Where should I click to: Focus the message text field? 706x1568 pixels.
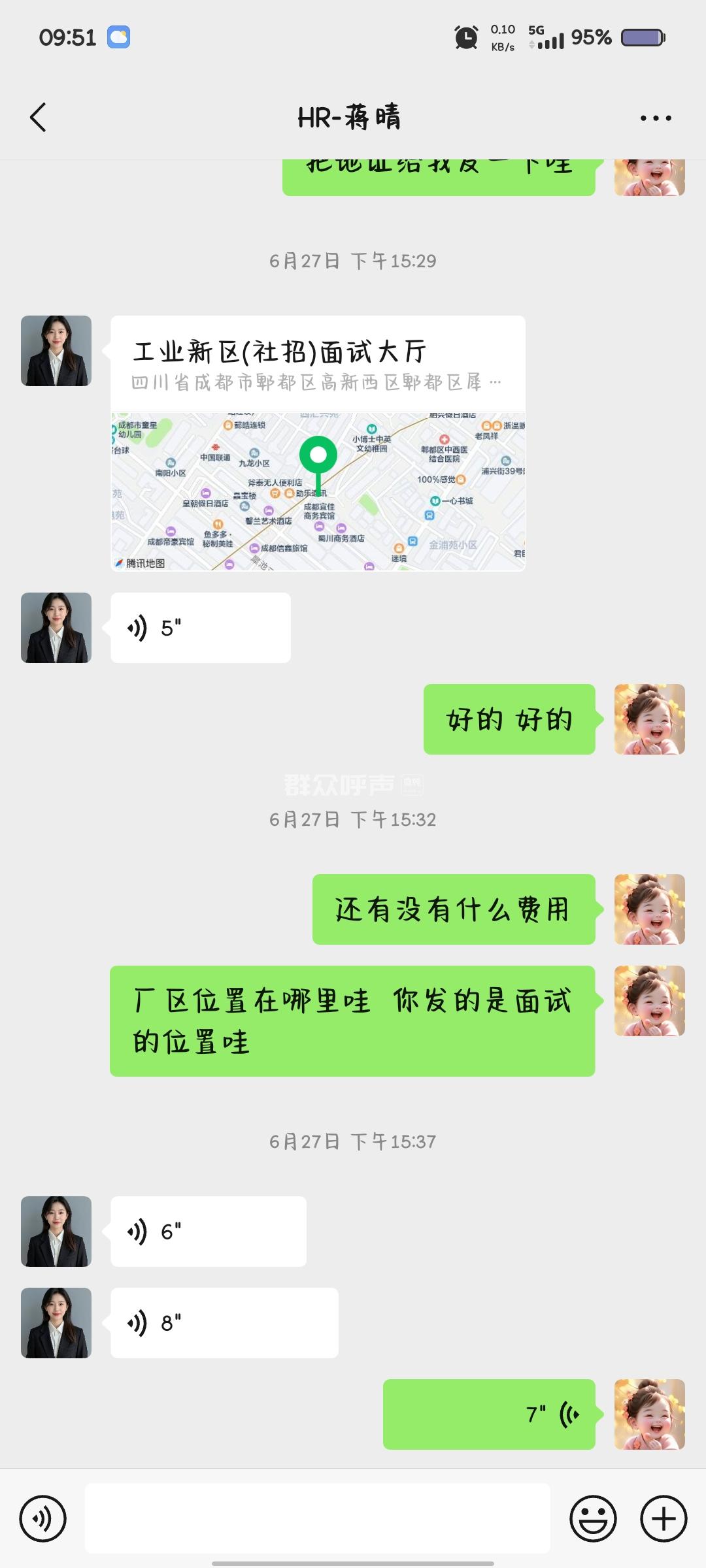click(318, 1518)
